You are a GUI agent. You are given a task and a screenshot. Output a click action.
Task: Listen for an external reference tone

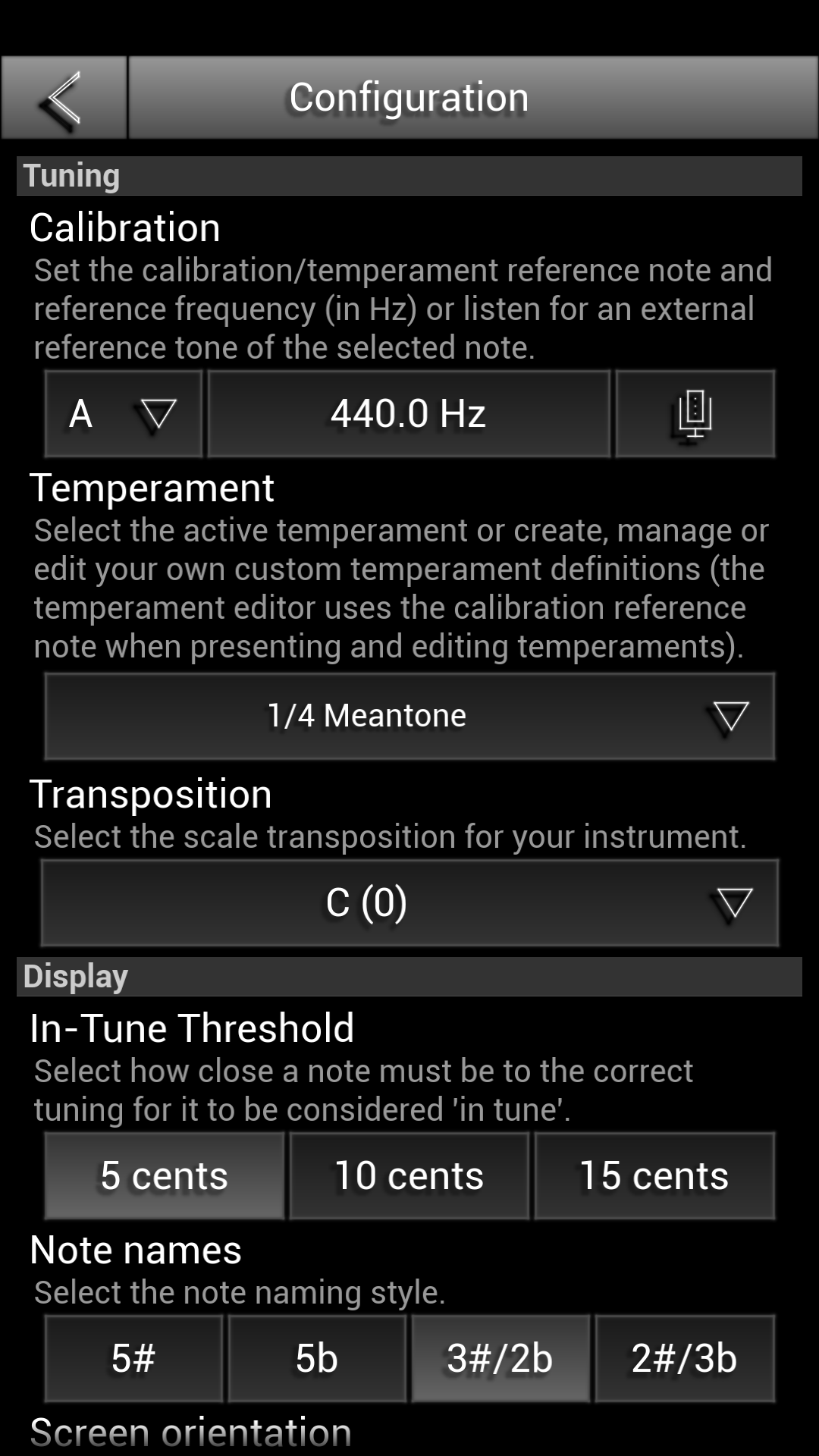695,414
